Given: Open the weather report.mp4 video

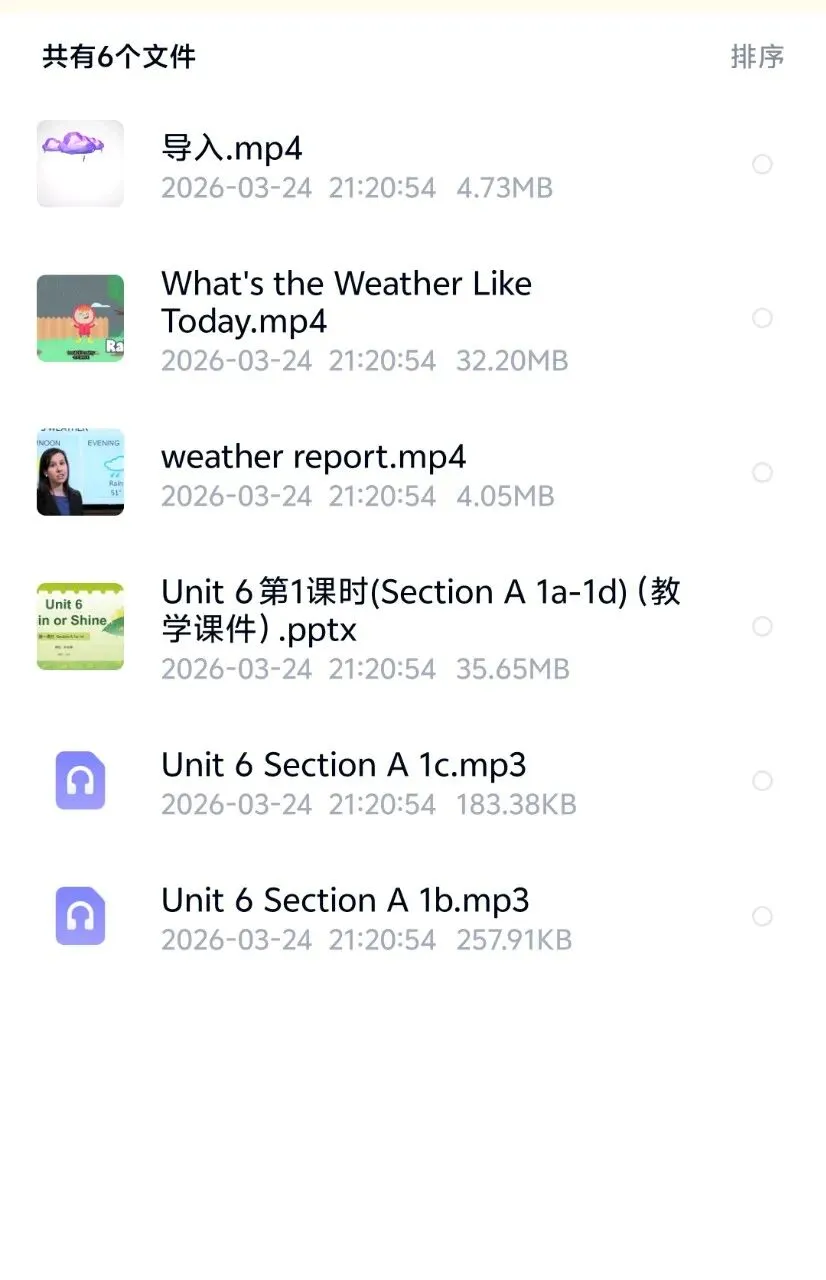Looking at the screenshot, I should pos(413,473).
